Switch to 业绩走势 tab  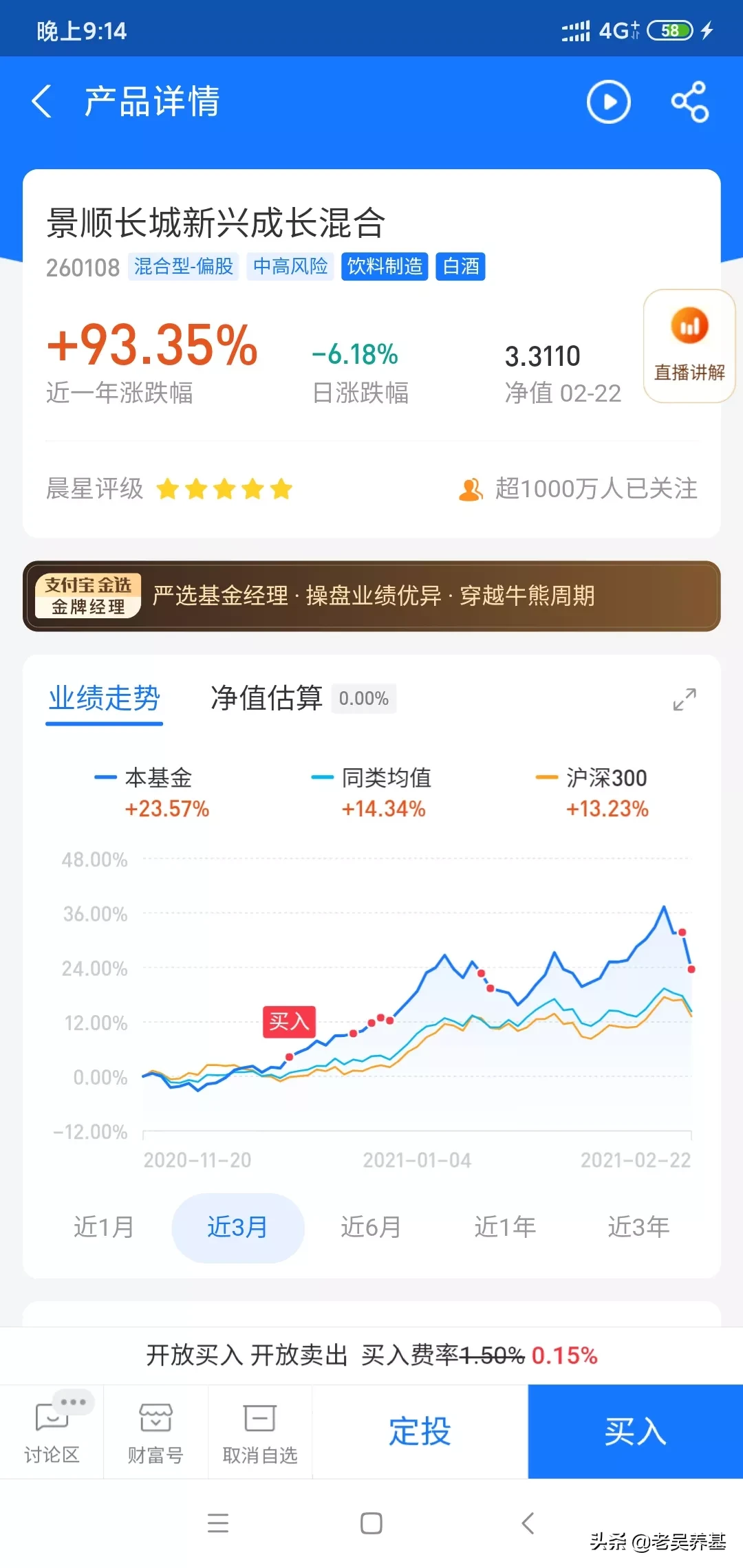[104, 699]
